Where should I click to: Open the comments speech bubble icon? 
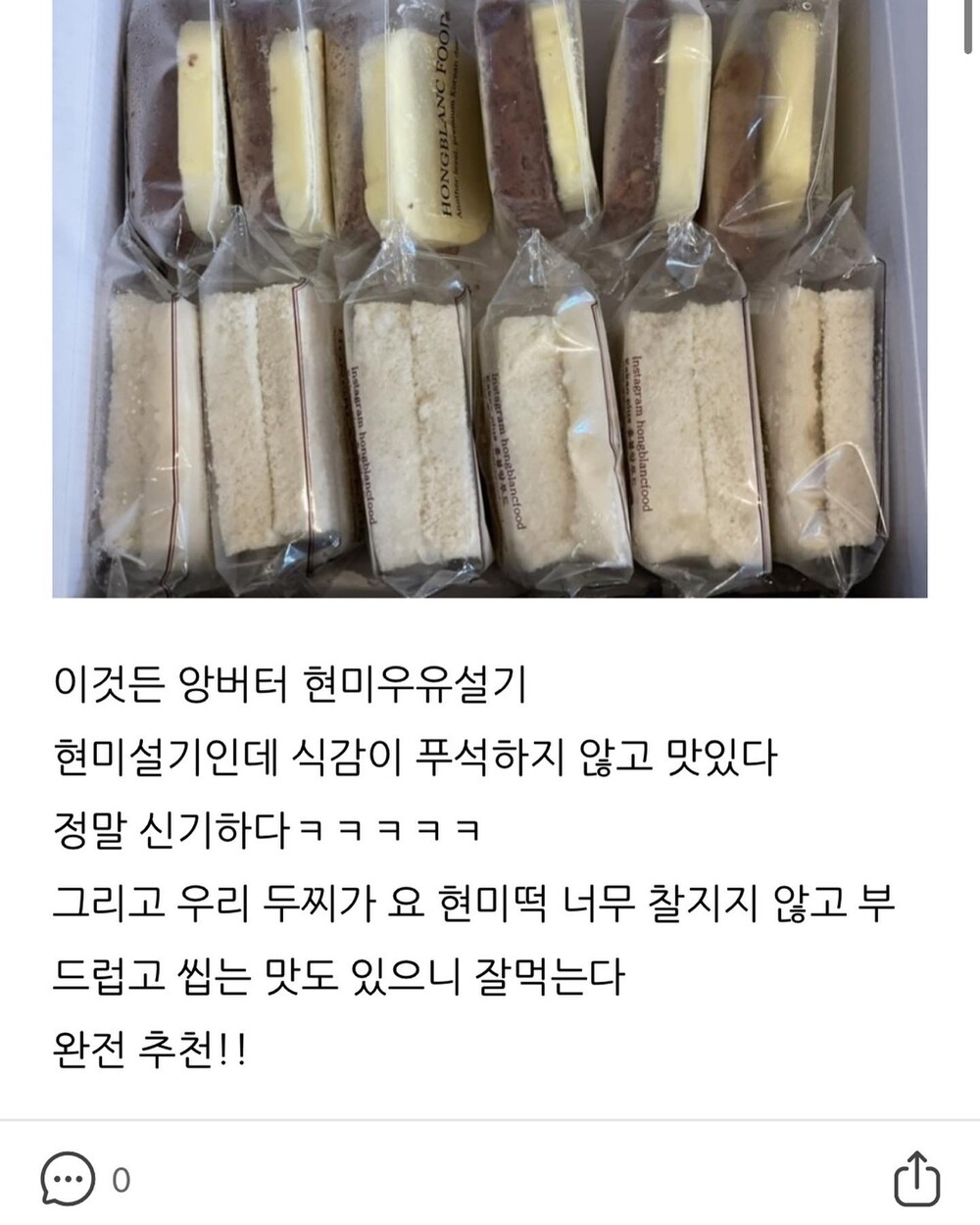pos(69,1179)
